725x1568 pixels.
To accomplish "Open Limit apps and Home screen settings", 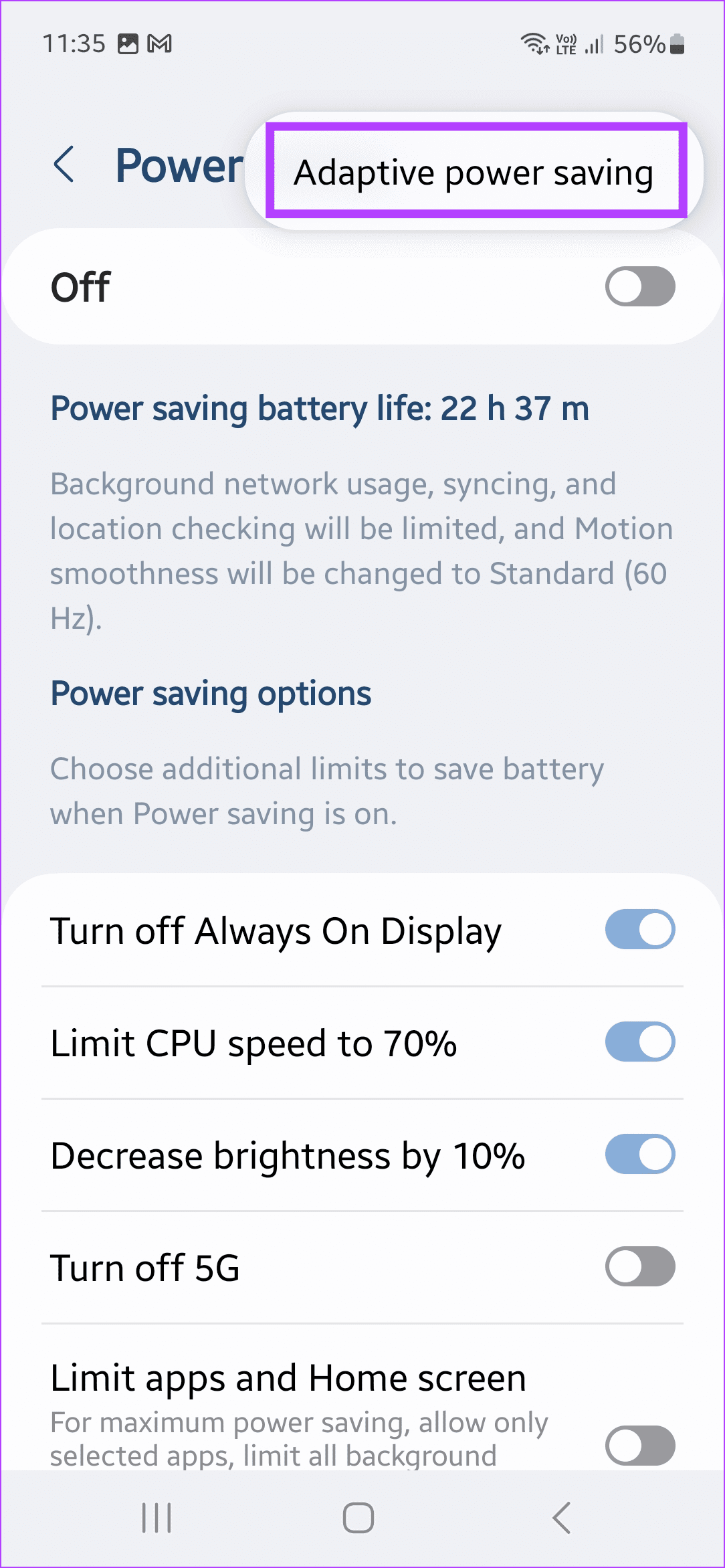I will pos(288,1377).
